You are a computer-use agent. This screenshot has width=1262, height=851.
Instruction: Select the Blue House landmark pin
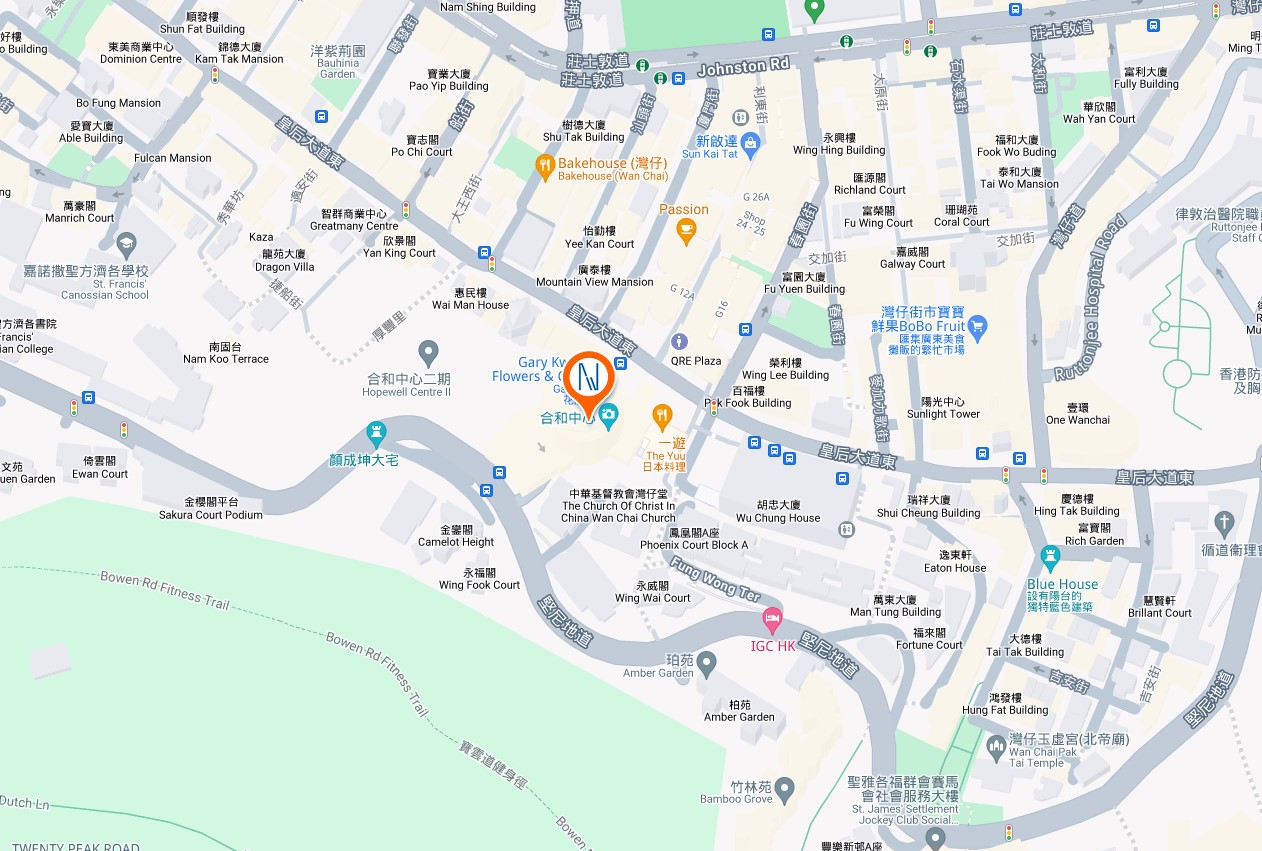pyautogui.click(x=1049, y=555)
